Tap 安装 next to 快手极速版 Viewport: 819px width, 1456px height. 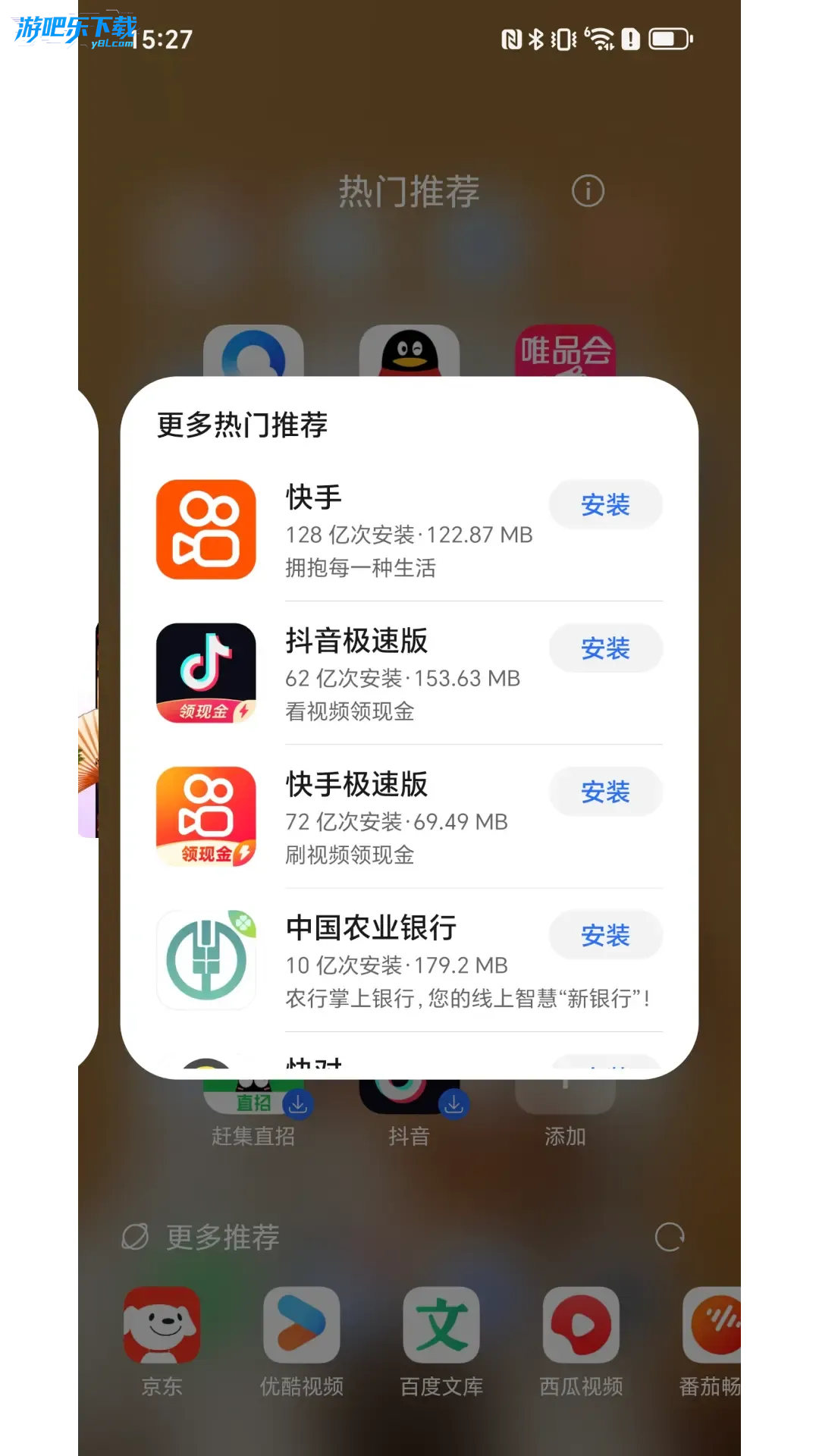[x=605, y=792]
